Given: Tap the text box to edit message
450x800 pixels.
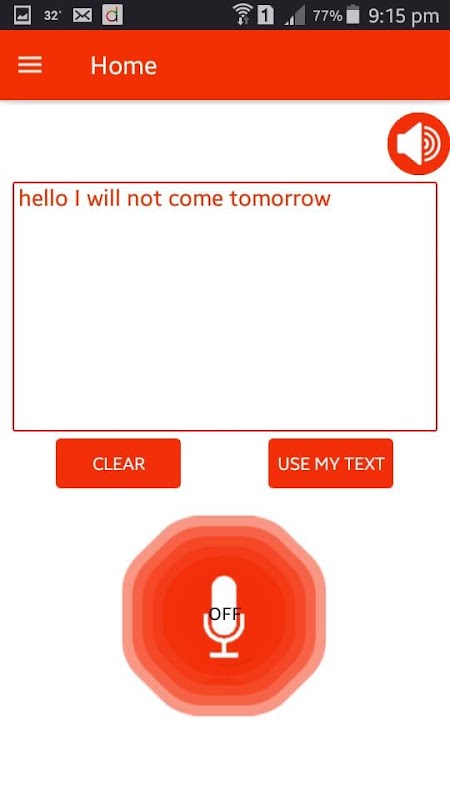Looking at the screenshot, I should [x=225, y=307].
